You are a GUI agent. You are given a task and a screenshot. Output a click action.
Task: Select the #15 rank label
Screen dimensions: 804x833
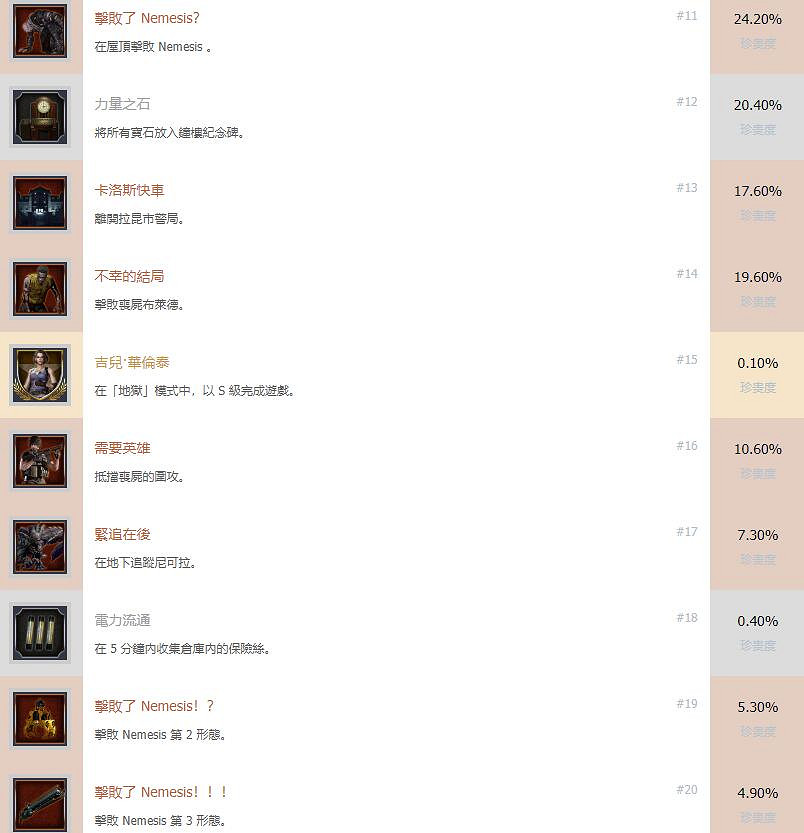tap(687, 359)
